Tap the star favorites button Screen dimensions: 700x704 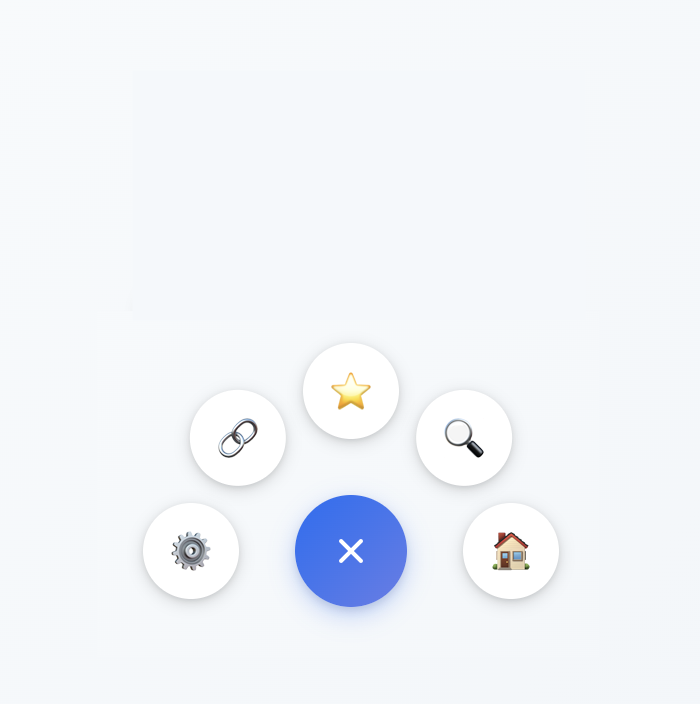351,391
